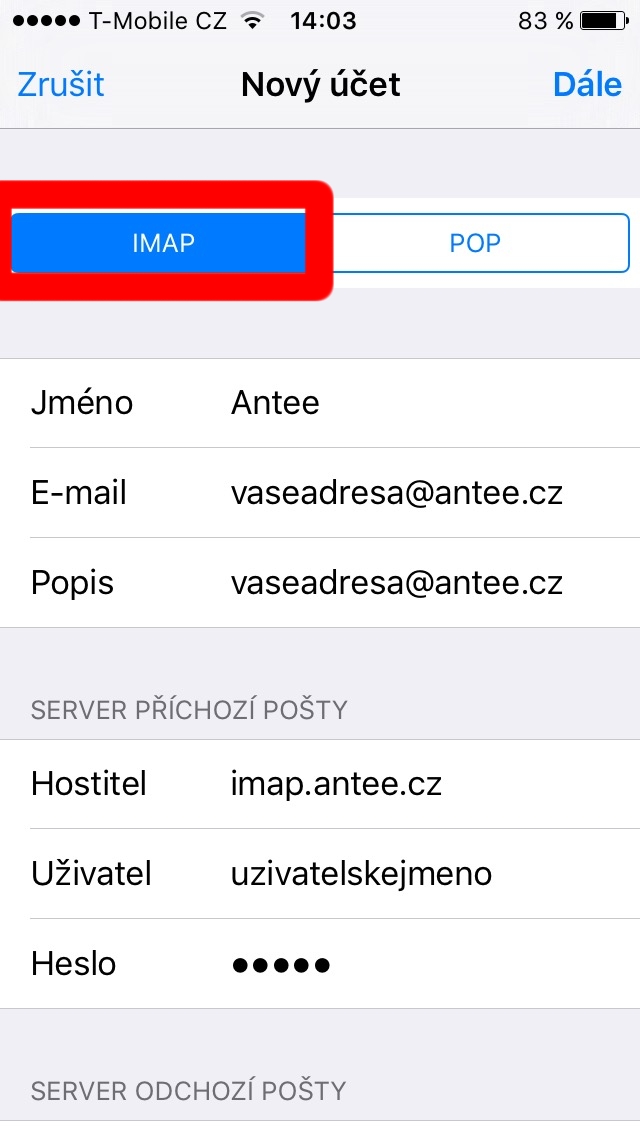Select the IMAP account type
640x1136 pixels.
point(163,242)
